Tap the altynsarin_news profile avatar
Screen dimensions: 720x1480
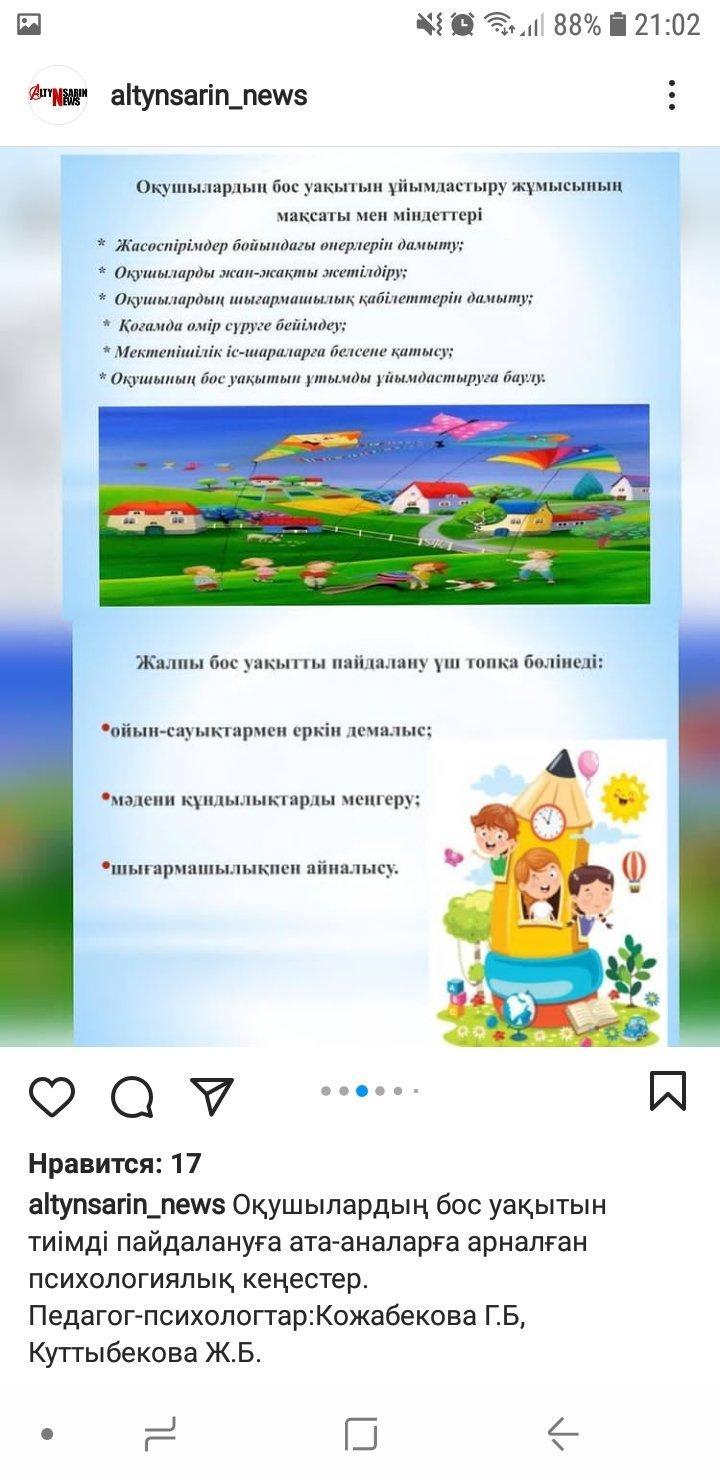pos(58,95)
